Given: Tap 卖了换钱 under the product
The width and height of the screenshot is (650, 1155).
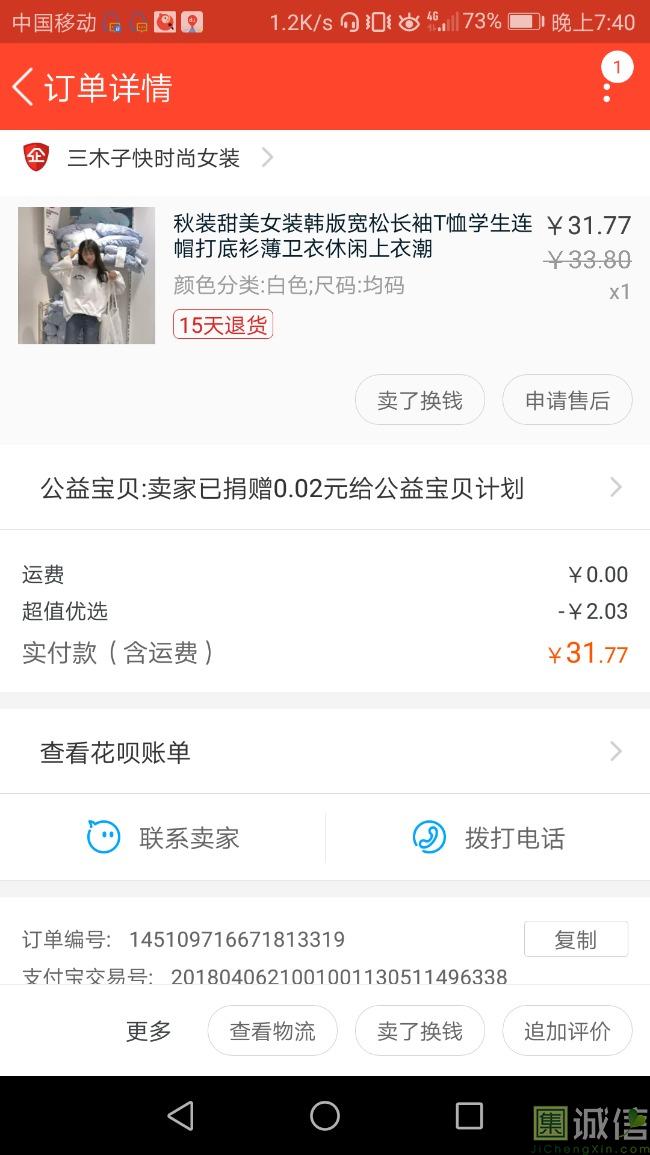Looking at the screenshot, I should (419, 400).
